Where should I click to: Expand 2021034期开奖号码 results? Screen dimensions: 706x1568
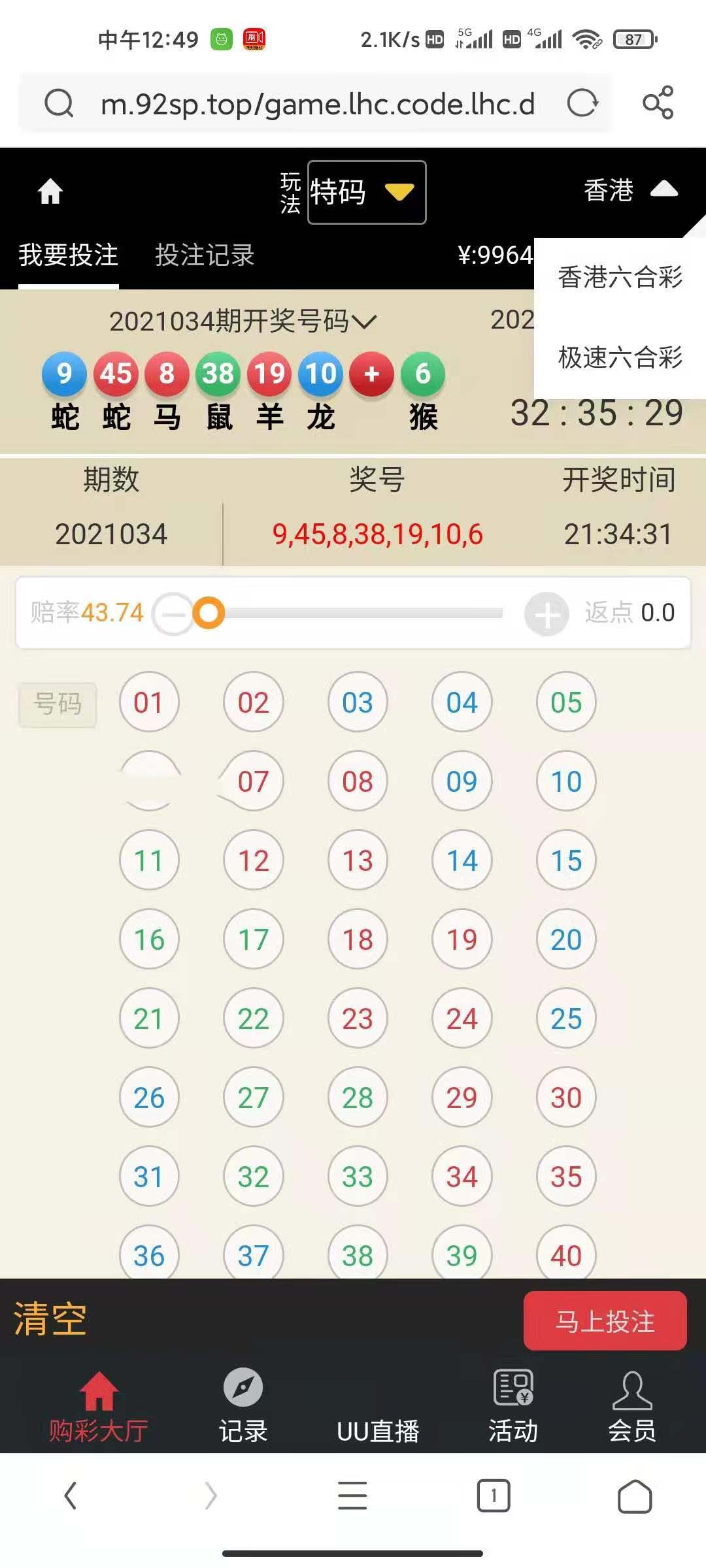[243, 321]
